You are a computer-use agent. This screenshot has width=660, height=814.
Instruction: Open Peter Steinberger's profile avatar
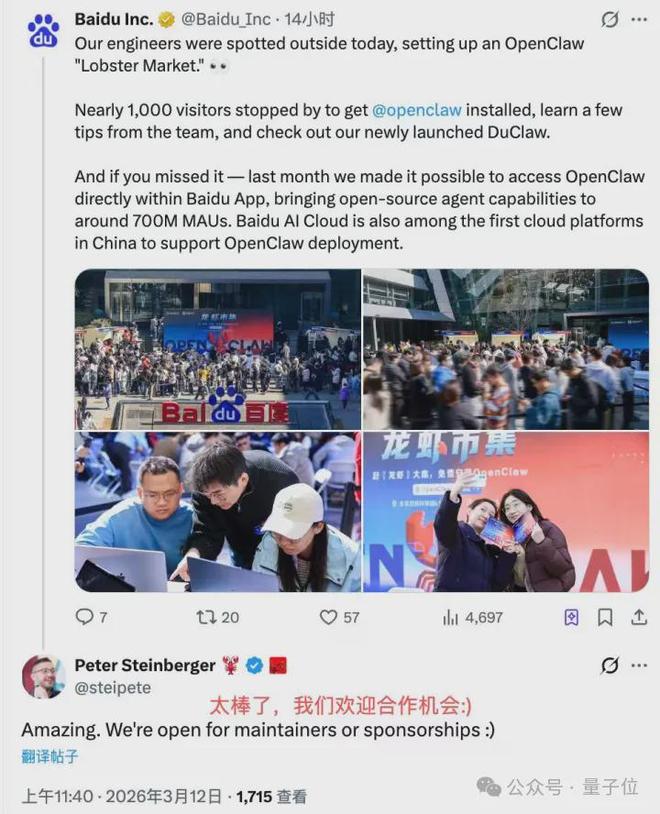(x=43, y=677)
